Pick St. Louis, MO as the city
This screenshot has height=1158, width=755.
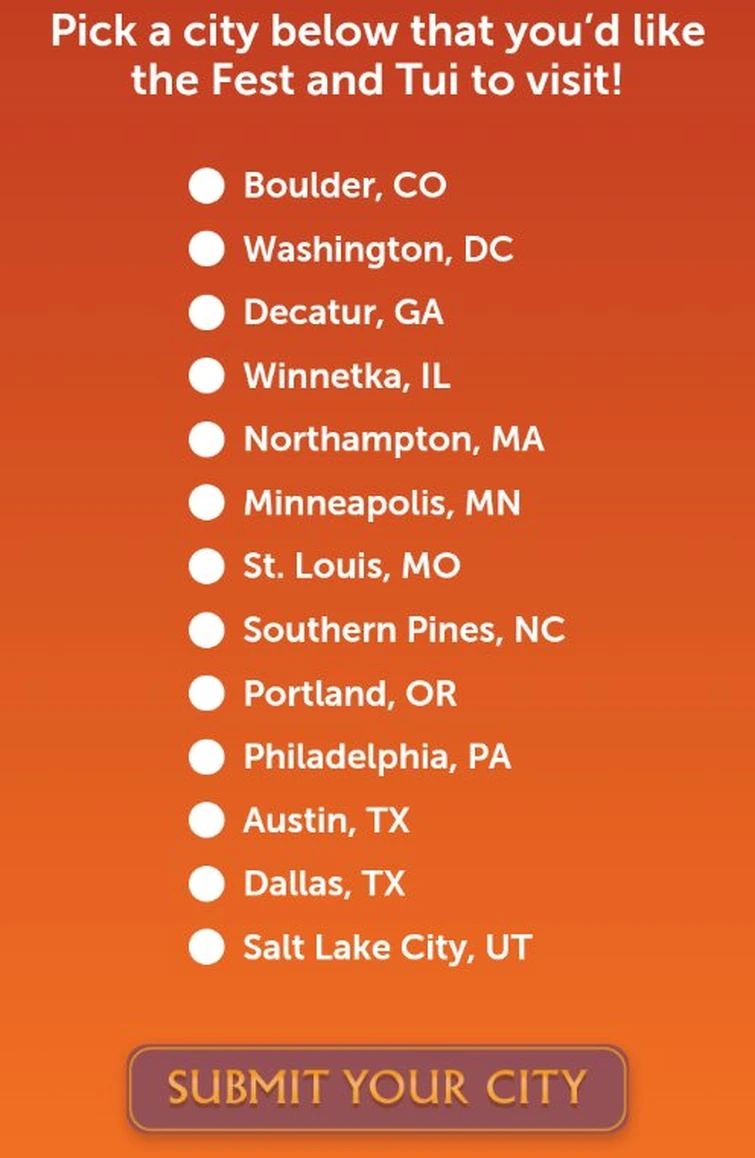[207, 566]
